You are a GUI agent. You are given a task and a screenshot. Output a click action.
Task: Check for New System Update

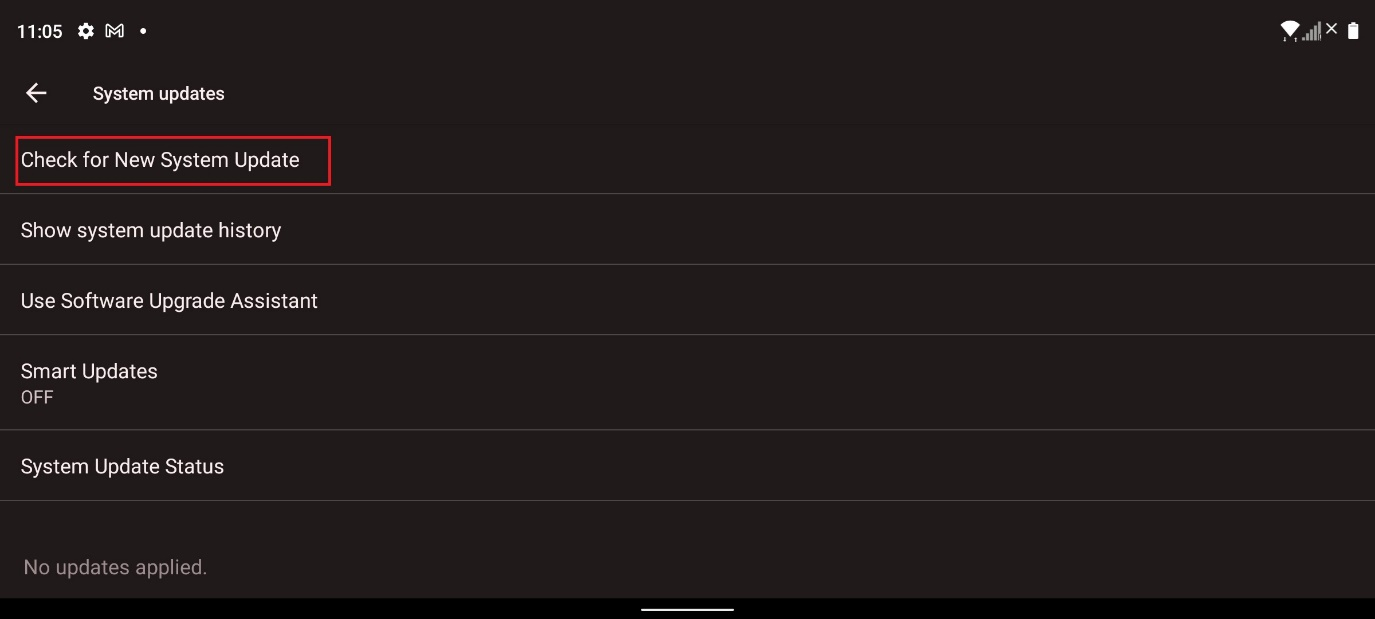coord(161,160)
